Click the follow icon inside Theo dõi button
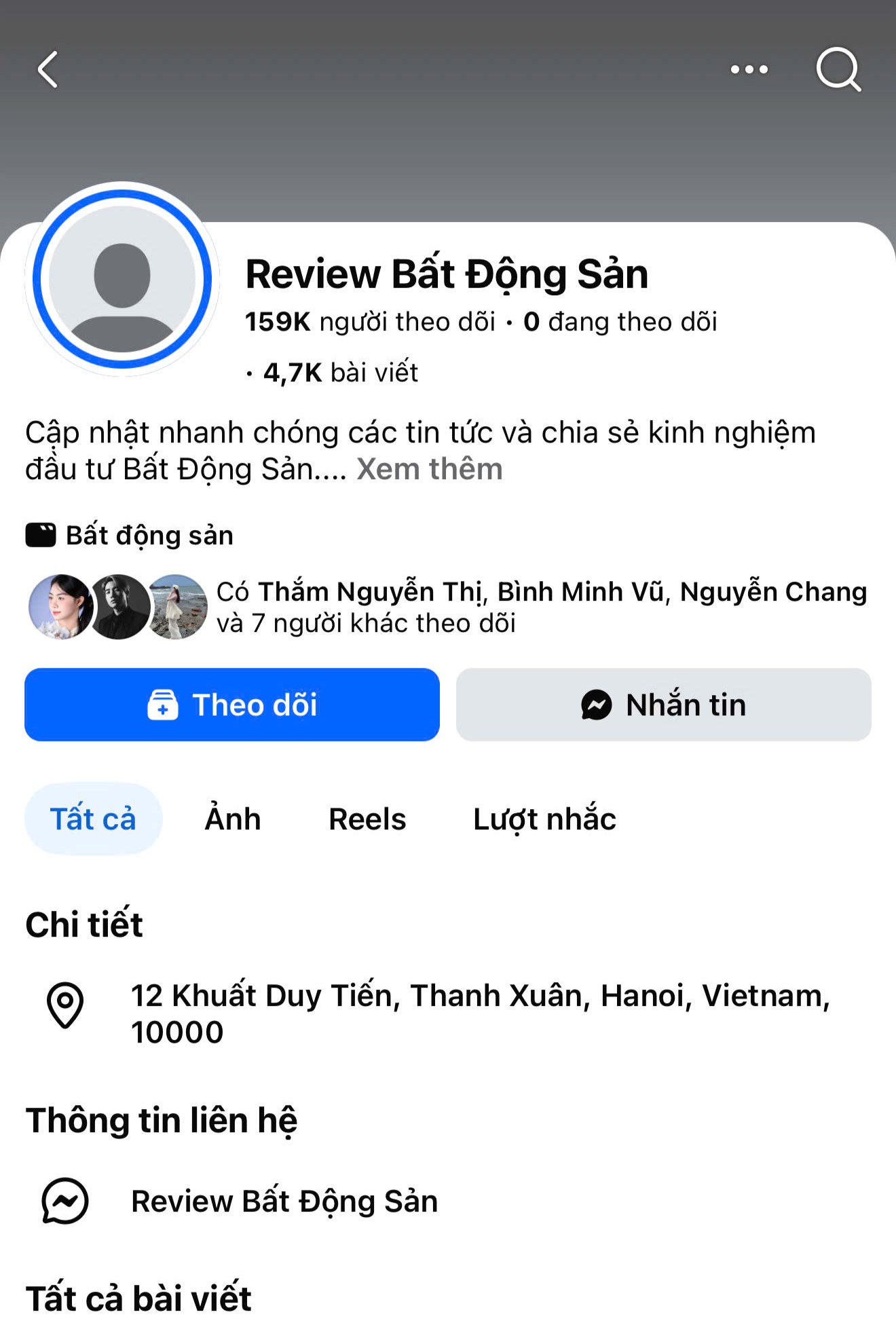This screenshot has width=896, height=1344. 162,705
